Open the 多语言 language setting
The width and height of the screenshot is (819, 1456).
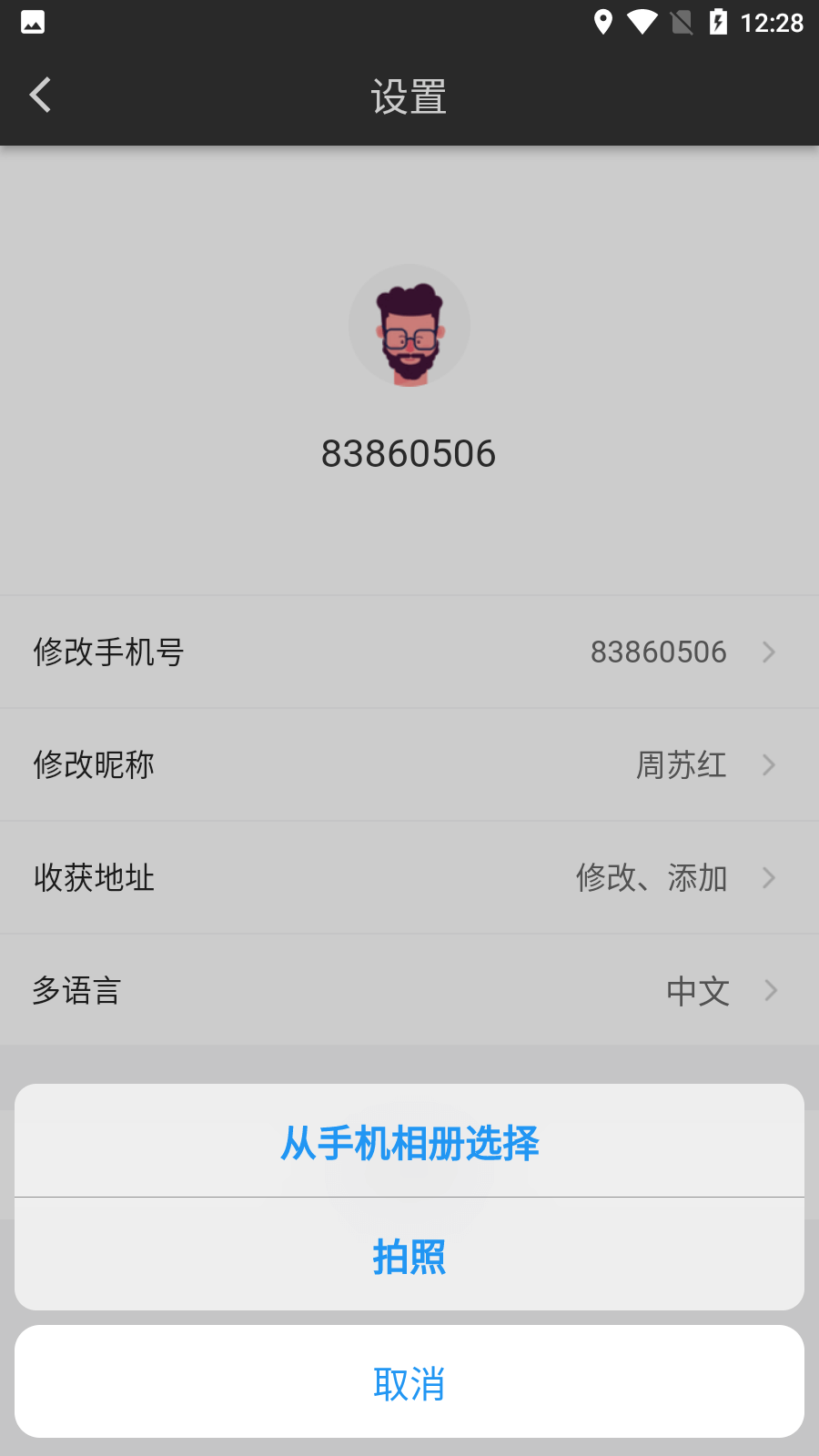coord(409,990)
